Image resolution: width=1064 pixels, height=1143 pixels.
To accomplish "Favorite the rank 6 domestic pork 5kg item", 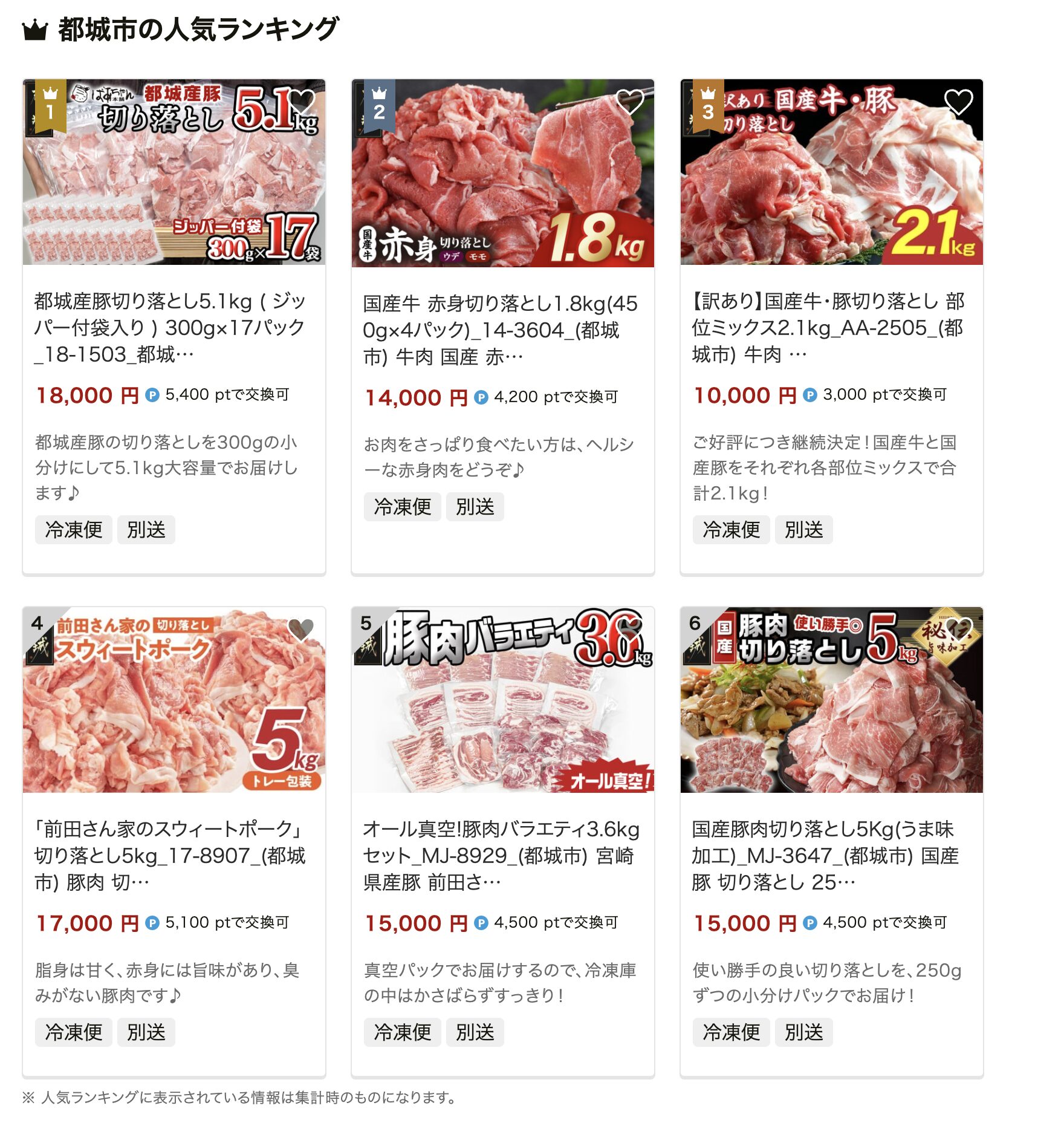I will pyautogui.click(x=958, y=630).
